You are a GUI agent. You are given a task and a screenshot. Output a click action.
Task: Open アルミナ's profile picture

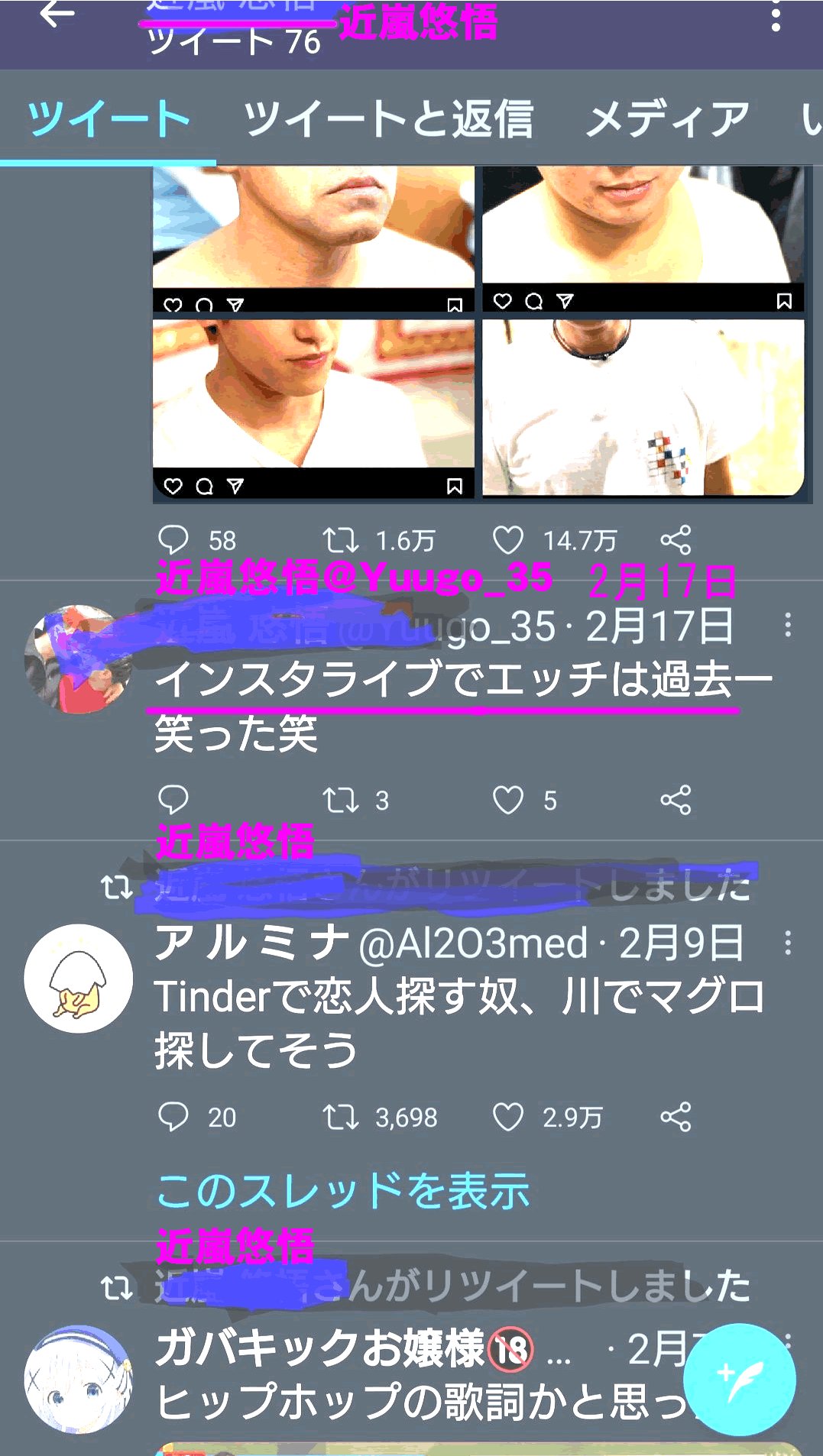click(78, 979)
